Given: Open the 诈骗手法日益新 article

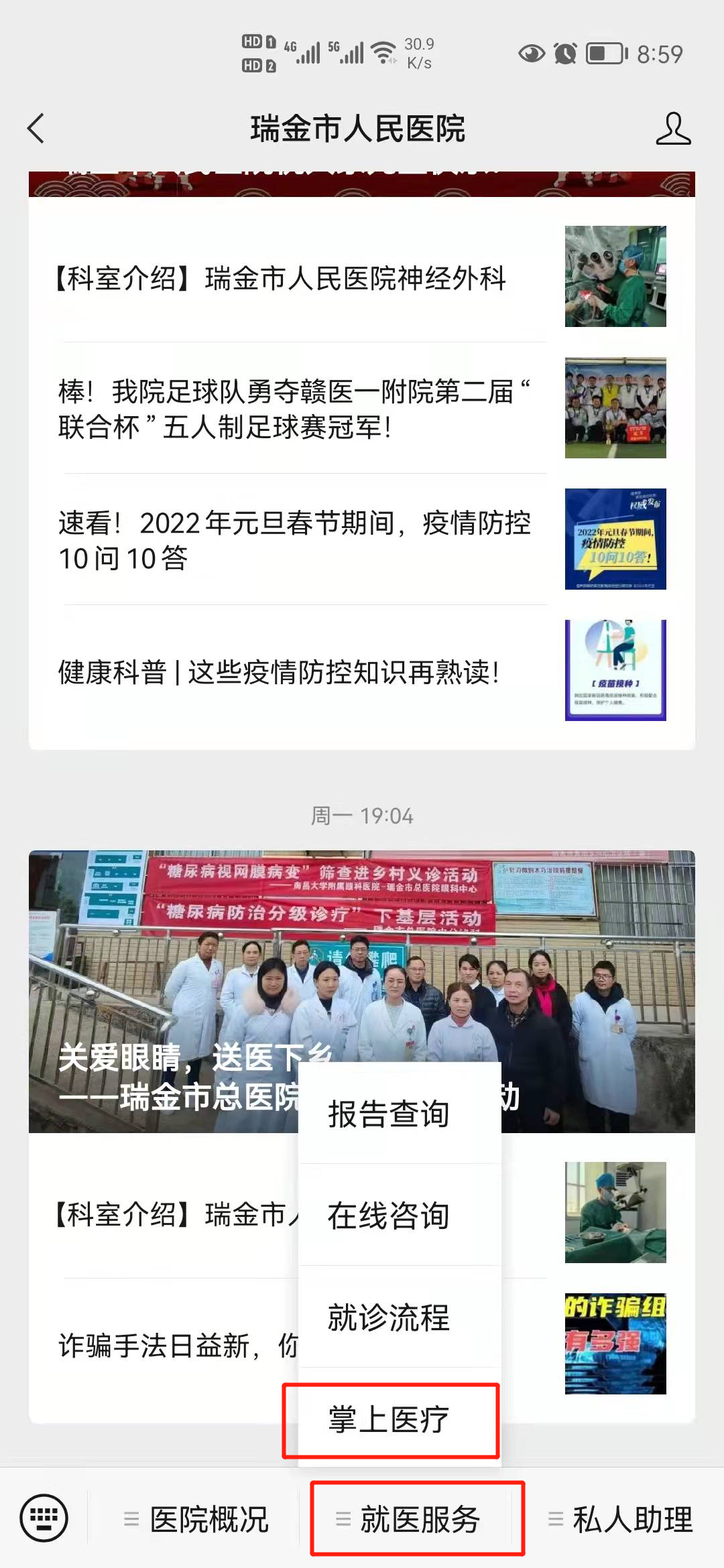Looking at the screenshot, I should 164,1345.
